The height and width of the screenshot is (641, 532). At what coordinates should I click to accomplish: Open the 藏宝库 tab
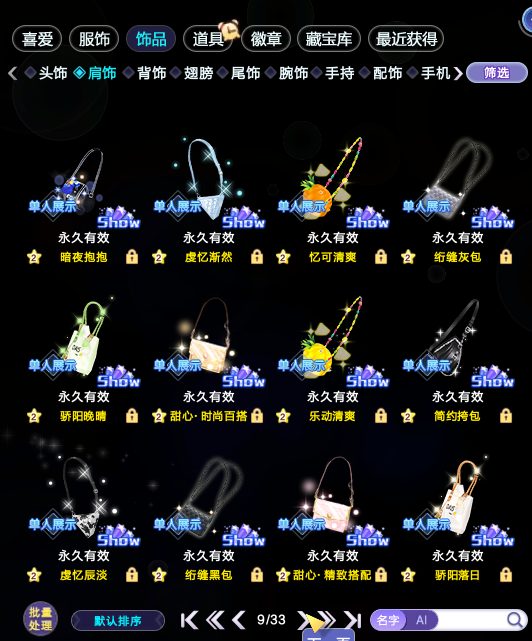[x=329, y=39]
